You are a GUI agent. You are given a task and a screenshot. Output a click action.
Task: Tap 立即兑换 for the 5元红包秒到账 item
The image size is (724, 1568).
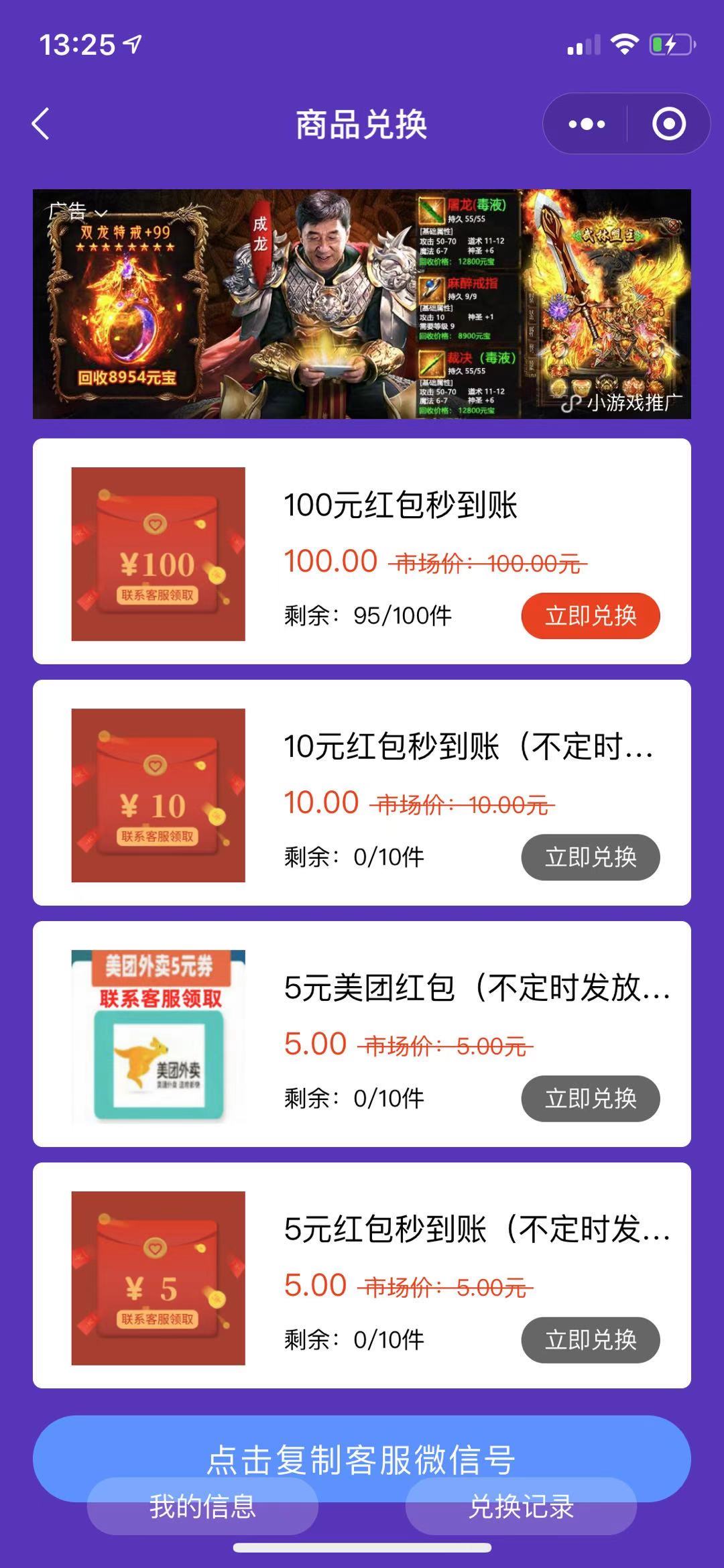point(590,1339)
